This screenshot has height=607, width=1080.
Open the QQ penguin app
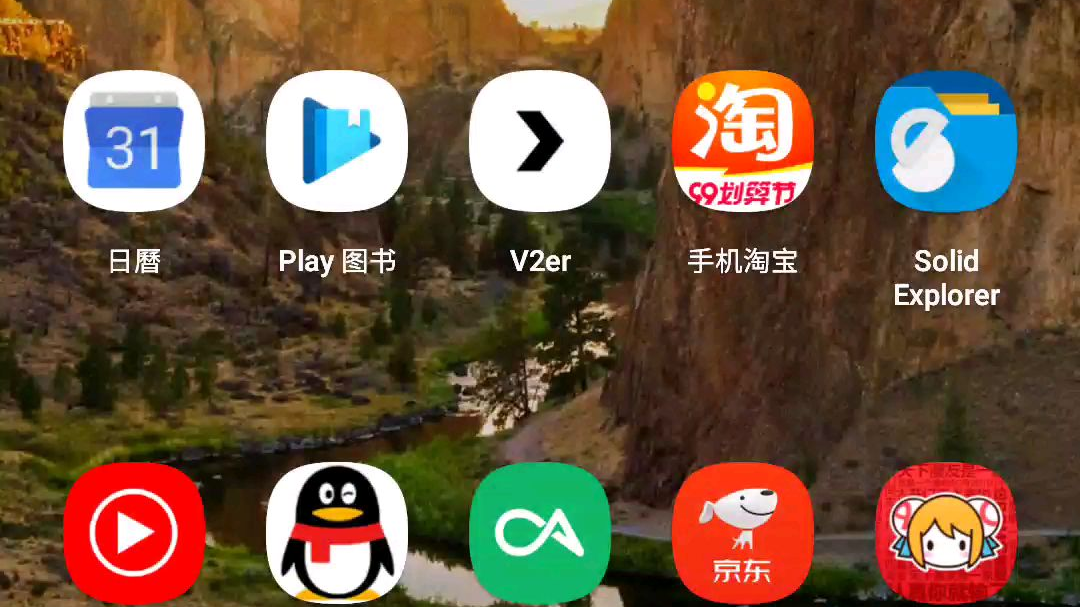click(x=337, y=532)
